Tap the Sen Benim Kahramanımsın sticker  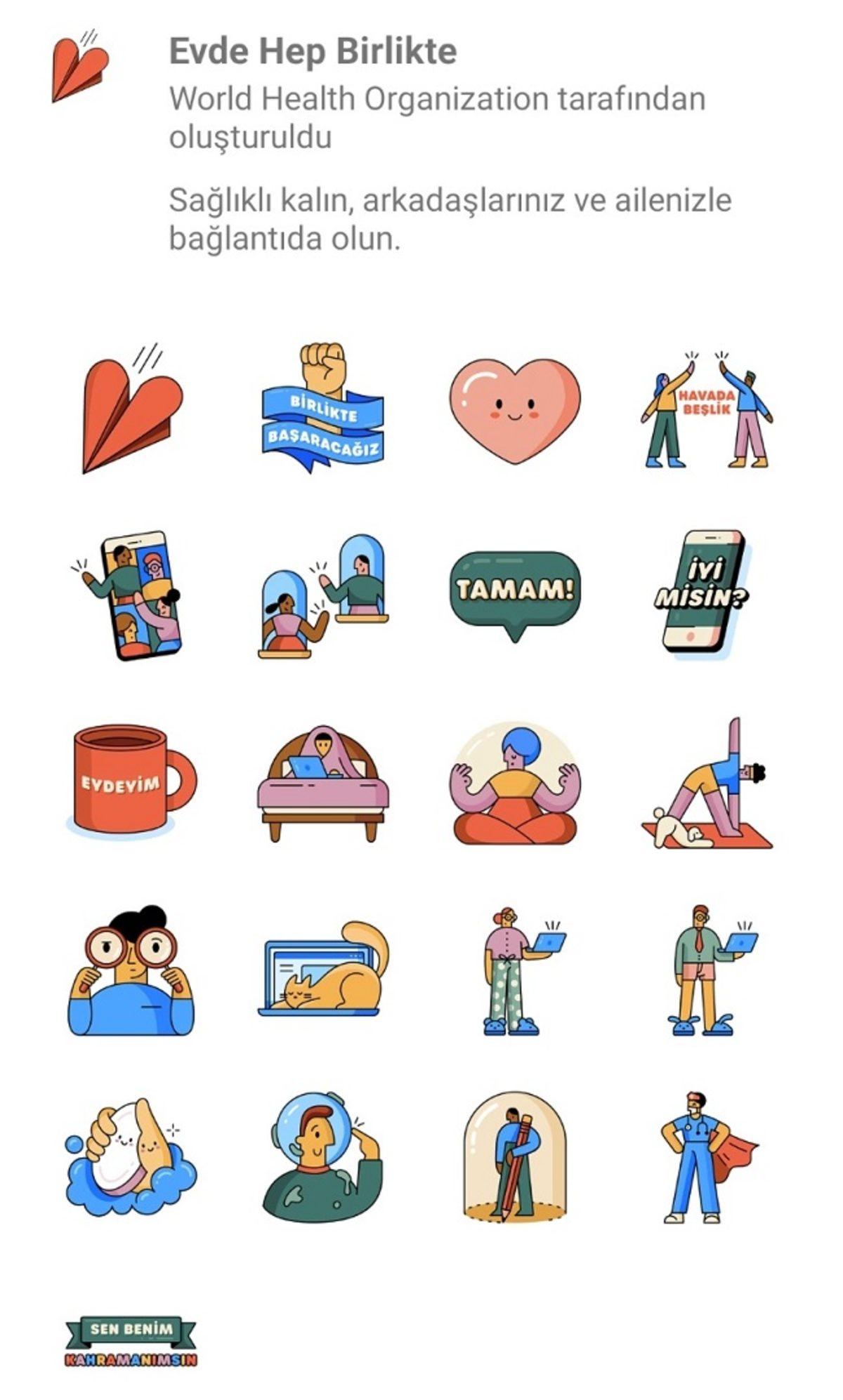pos(131,1341)
